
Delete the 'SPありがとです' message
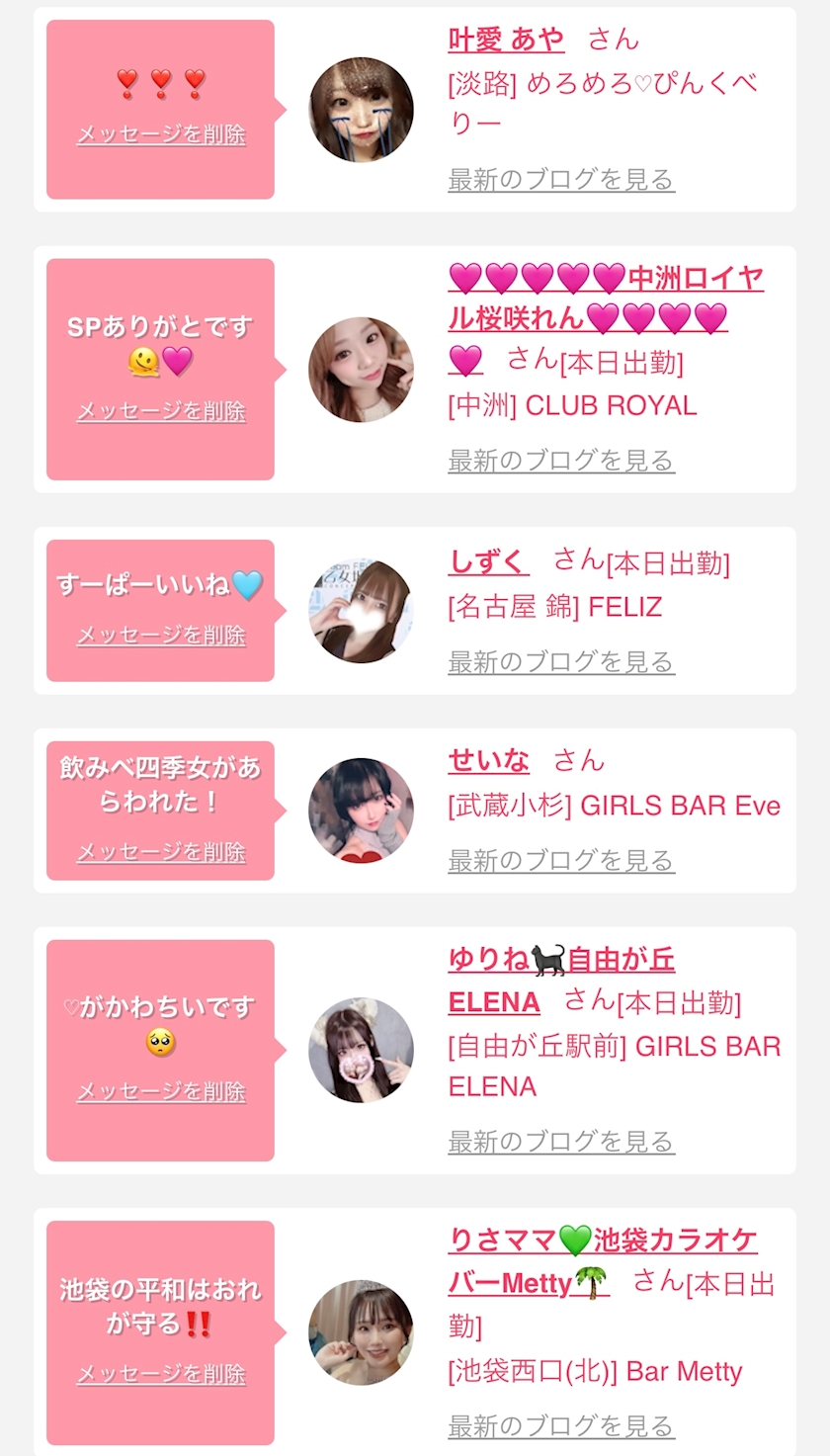pos(161,411)
